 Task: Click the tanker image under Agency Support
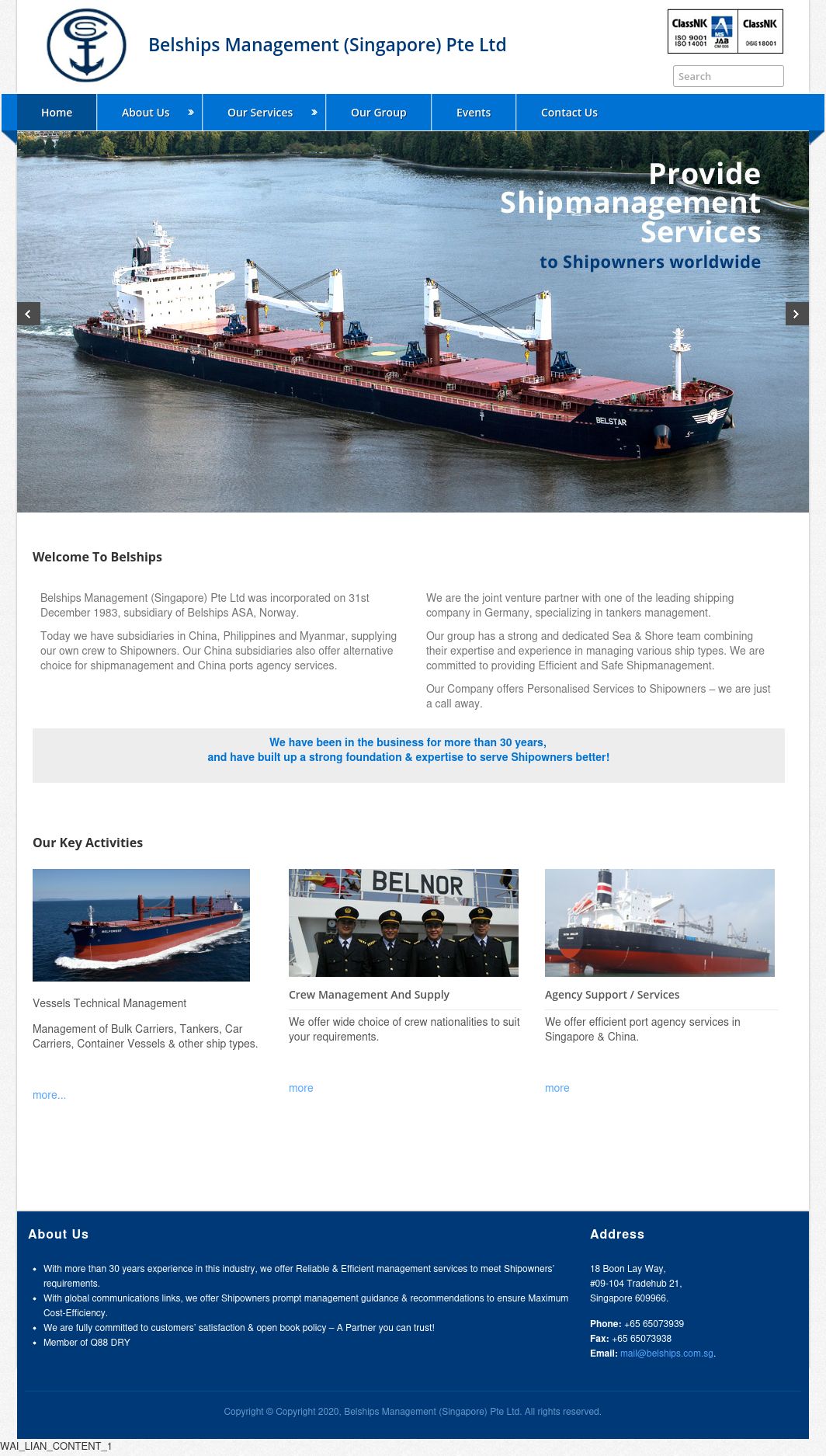(659, 923)
